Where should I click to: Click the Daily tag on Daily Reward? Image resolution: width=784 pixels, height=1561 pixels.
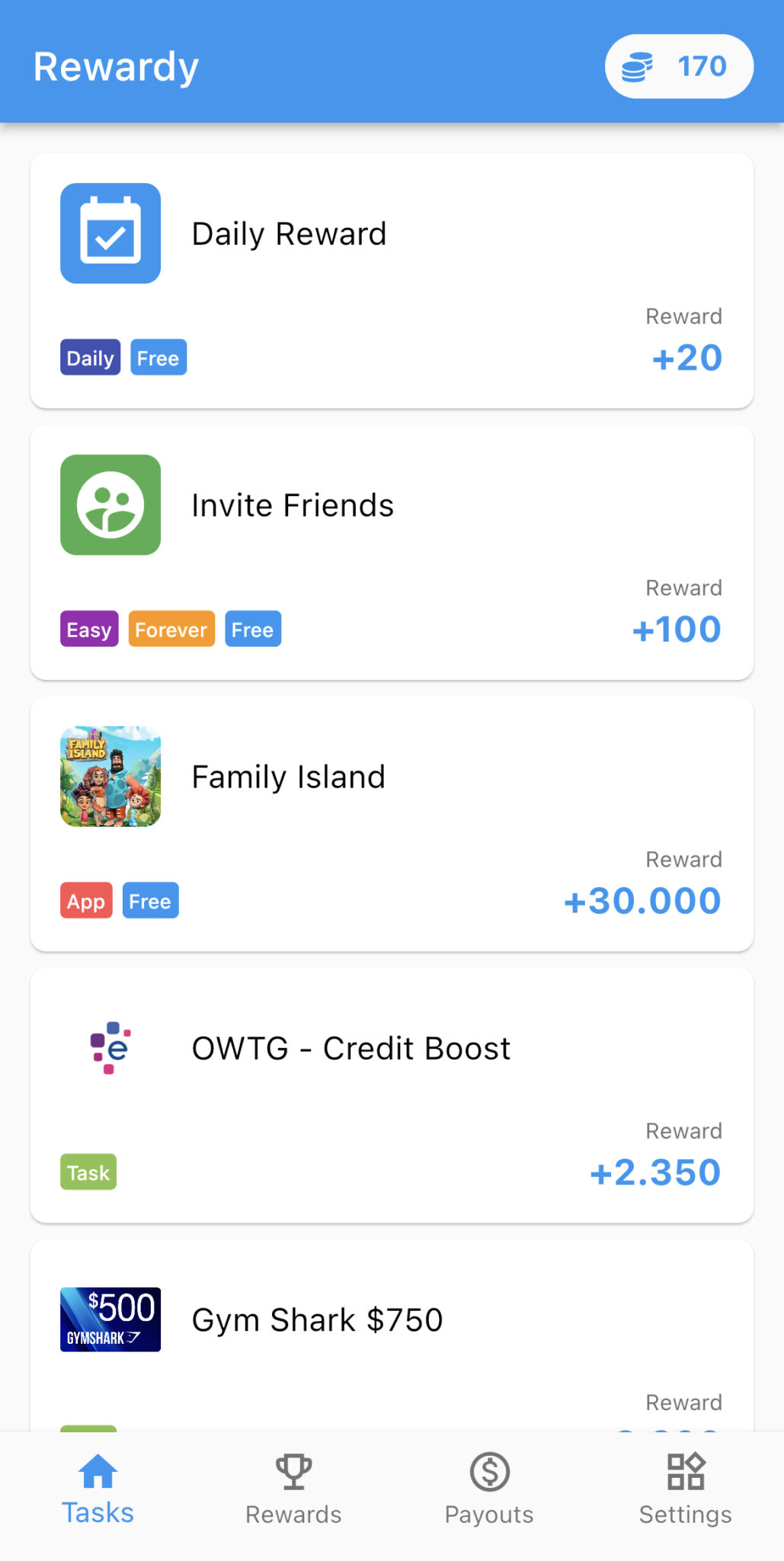tap(89, 357)
